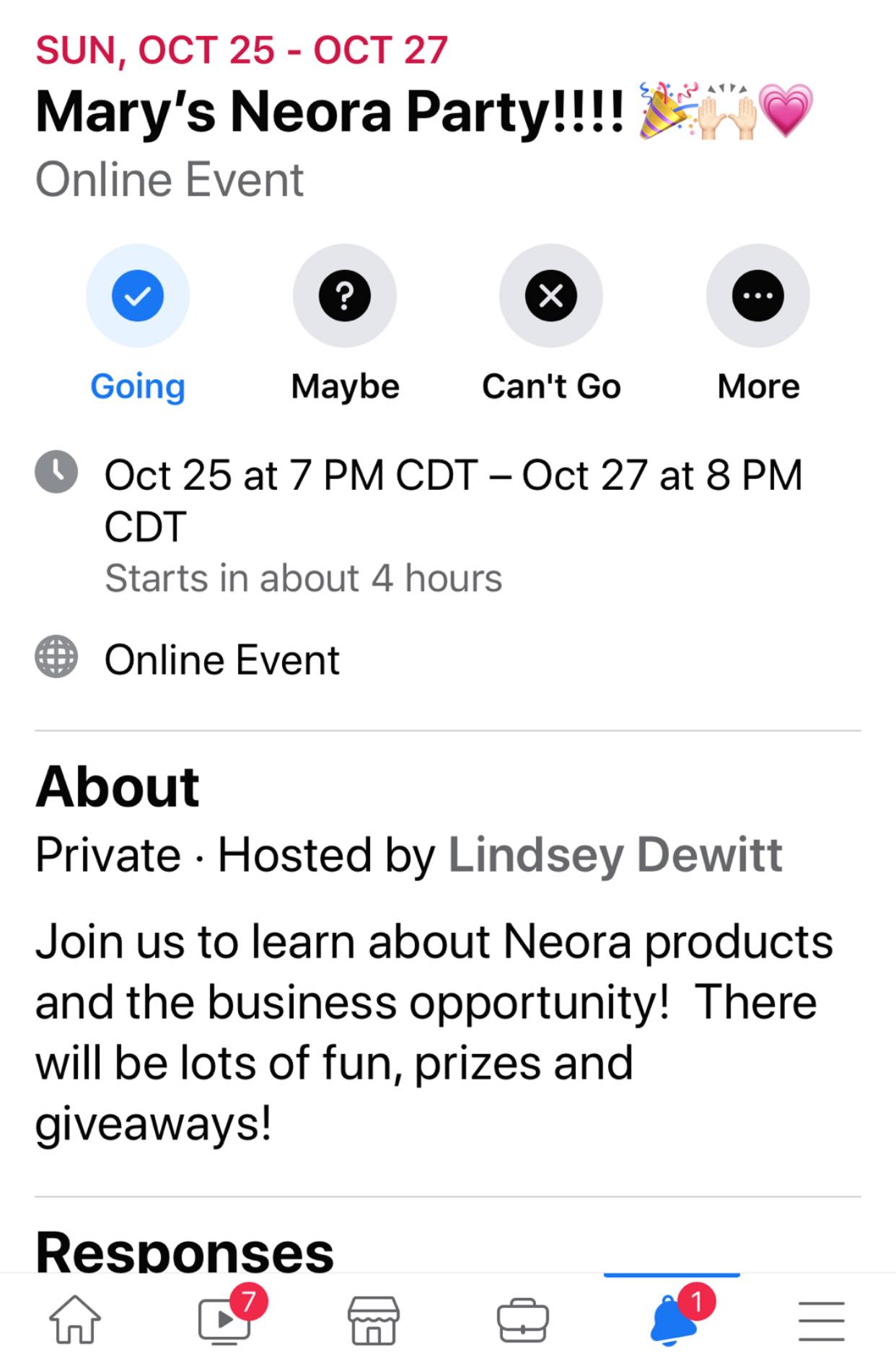Open the hamburger menu tab
The height and width of the screenshot is (1368, 896).
821,1320
